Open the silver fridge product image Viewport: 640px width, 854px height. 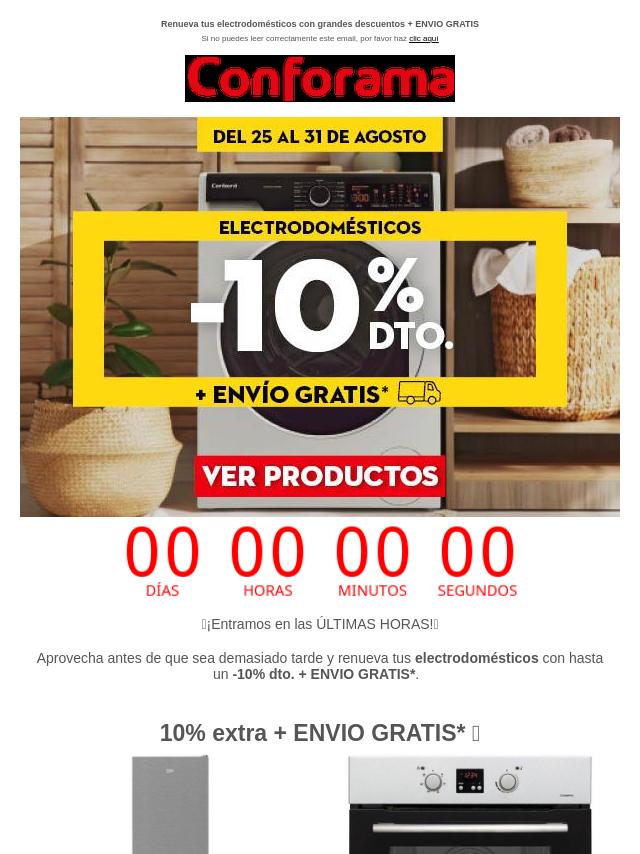(170, 805)
